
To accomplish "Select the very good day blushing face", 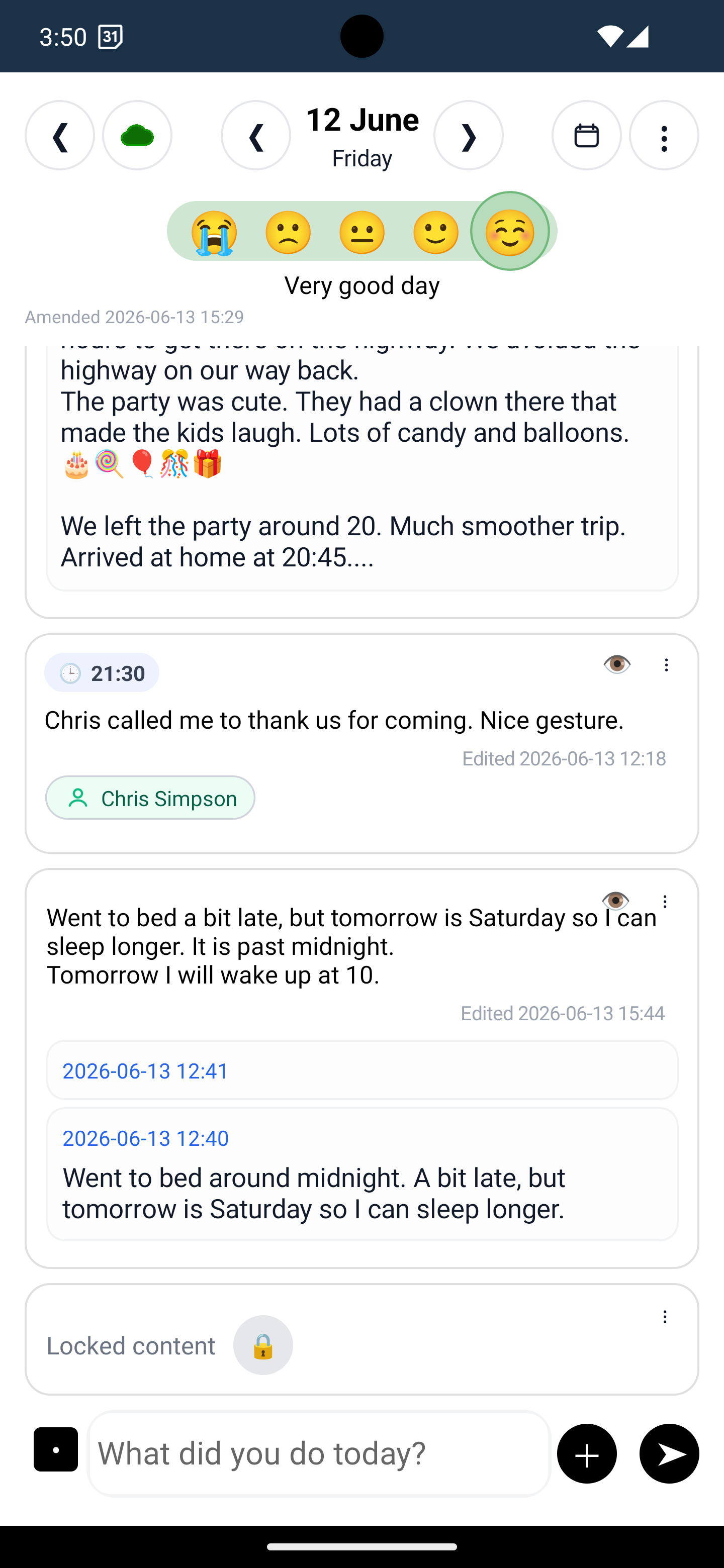I will pos(510,231).
